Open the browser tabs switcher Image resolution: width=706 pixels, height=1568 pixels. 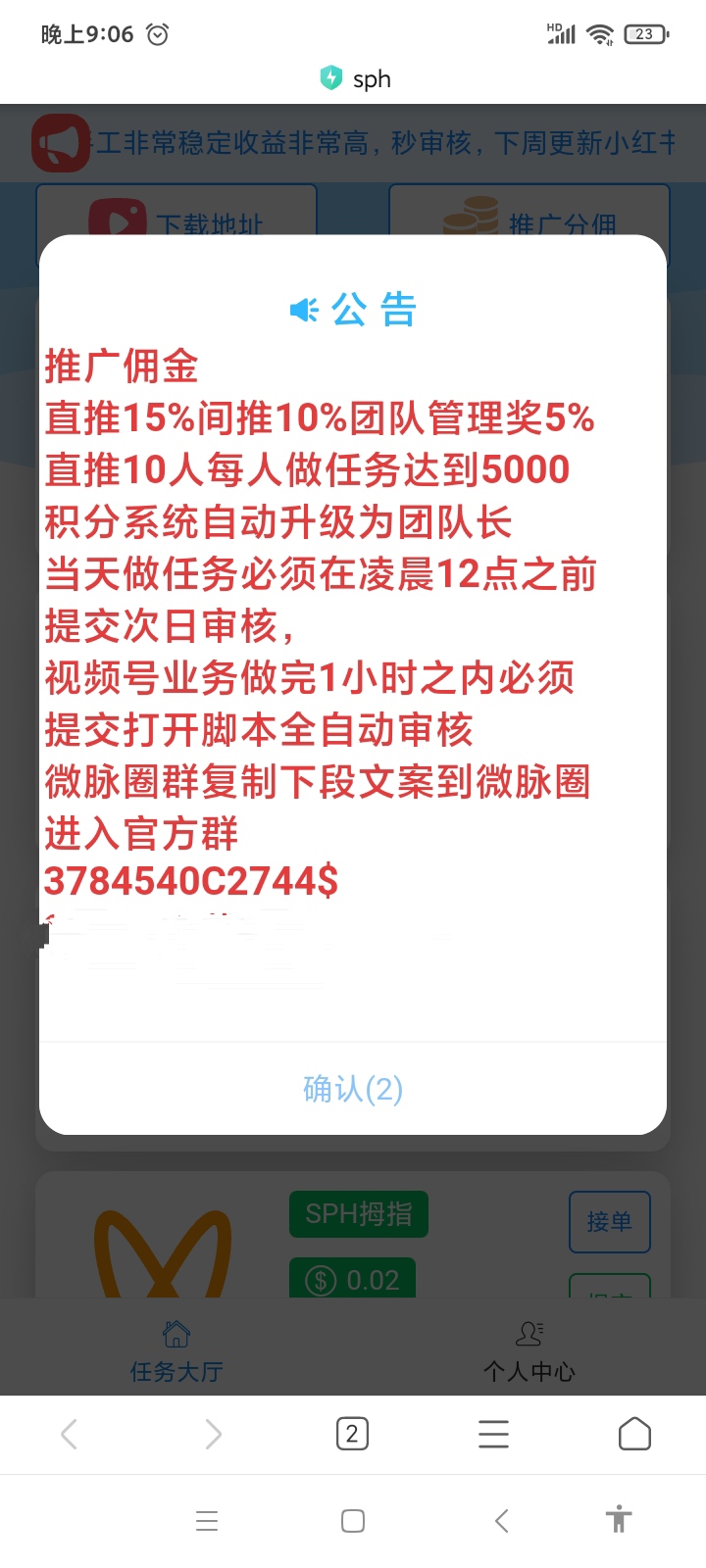pos(352,1435)
